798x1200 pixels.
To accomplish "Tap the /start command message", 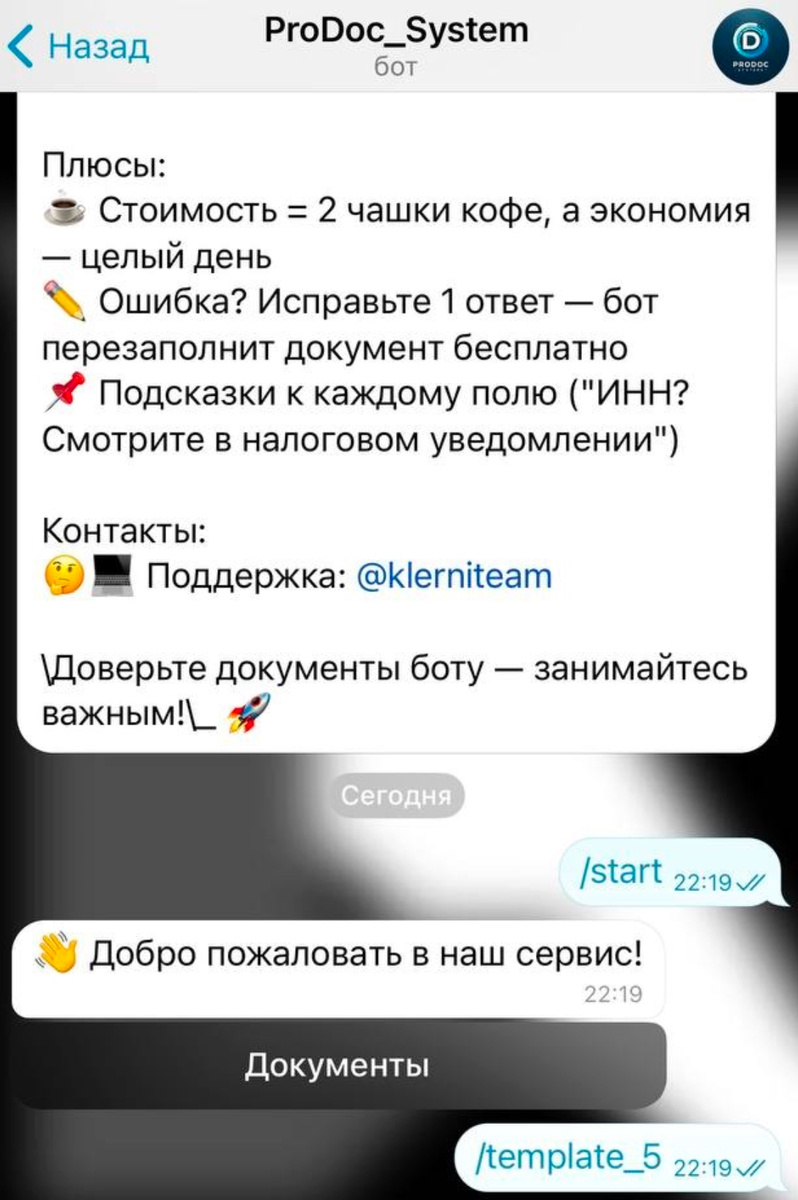I will (621, 871).
